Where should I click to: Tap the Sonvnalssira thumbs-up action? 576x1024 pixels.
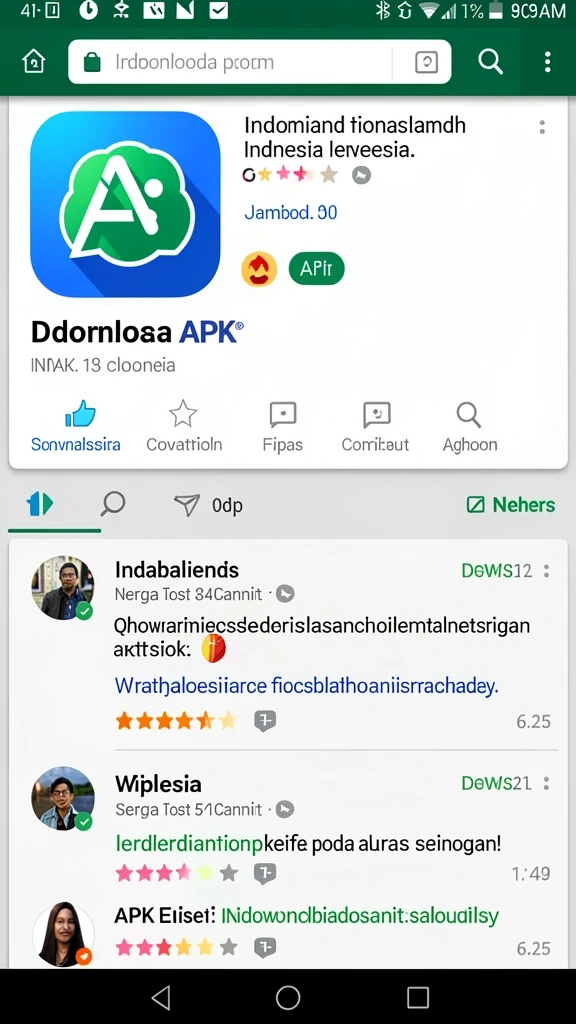(x=76, y=428)
